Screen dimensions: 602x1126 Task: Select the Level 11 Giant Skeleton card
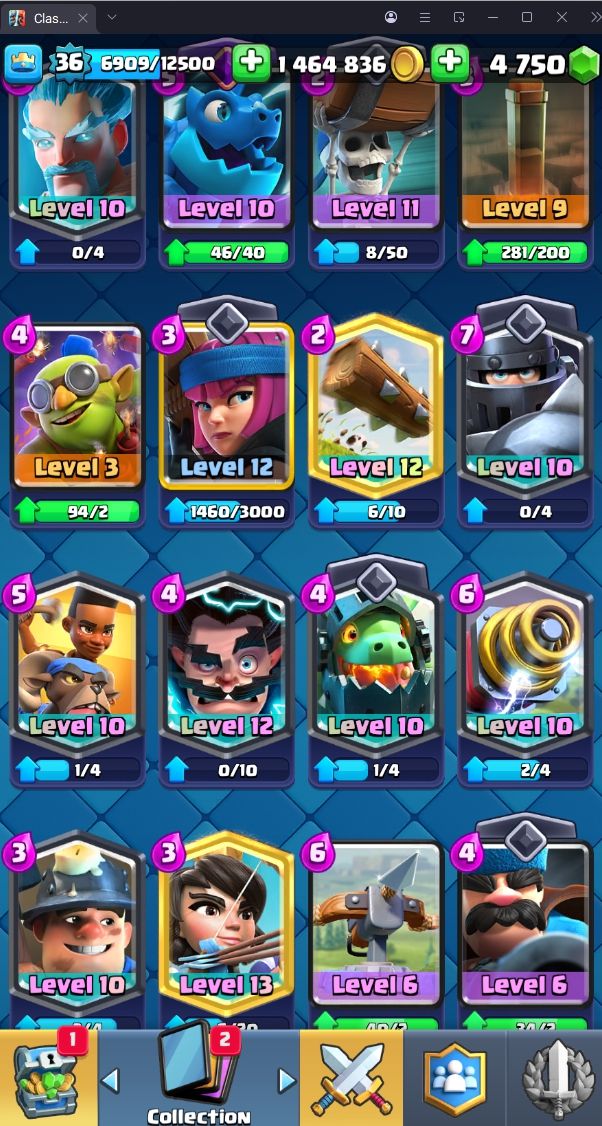coord(375,160)
